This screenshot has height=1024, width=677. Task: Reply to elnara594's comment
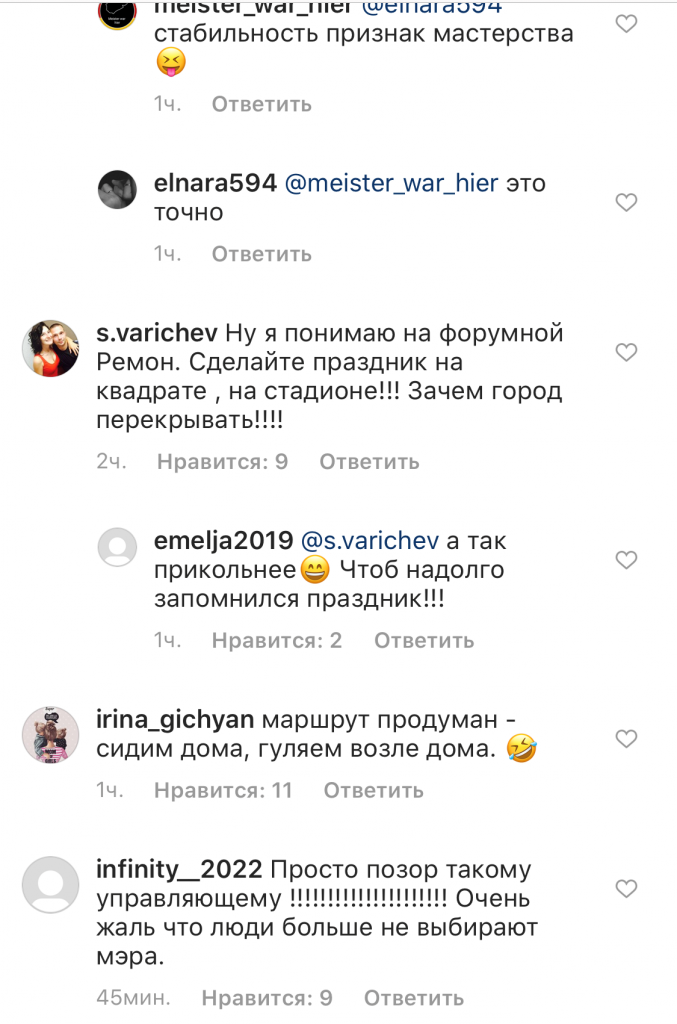(262, 254)
